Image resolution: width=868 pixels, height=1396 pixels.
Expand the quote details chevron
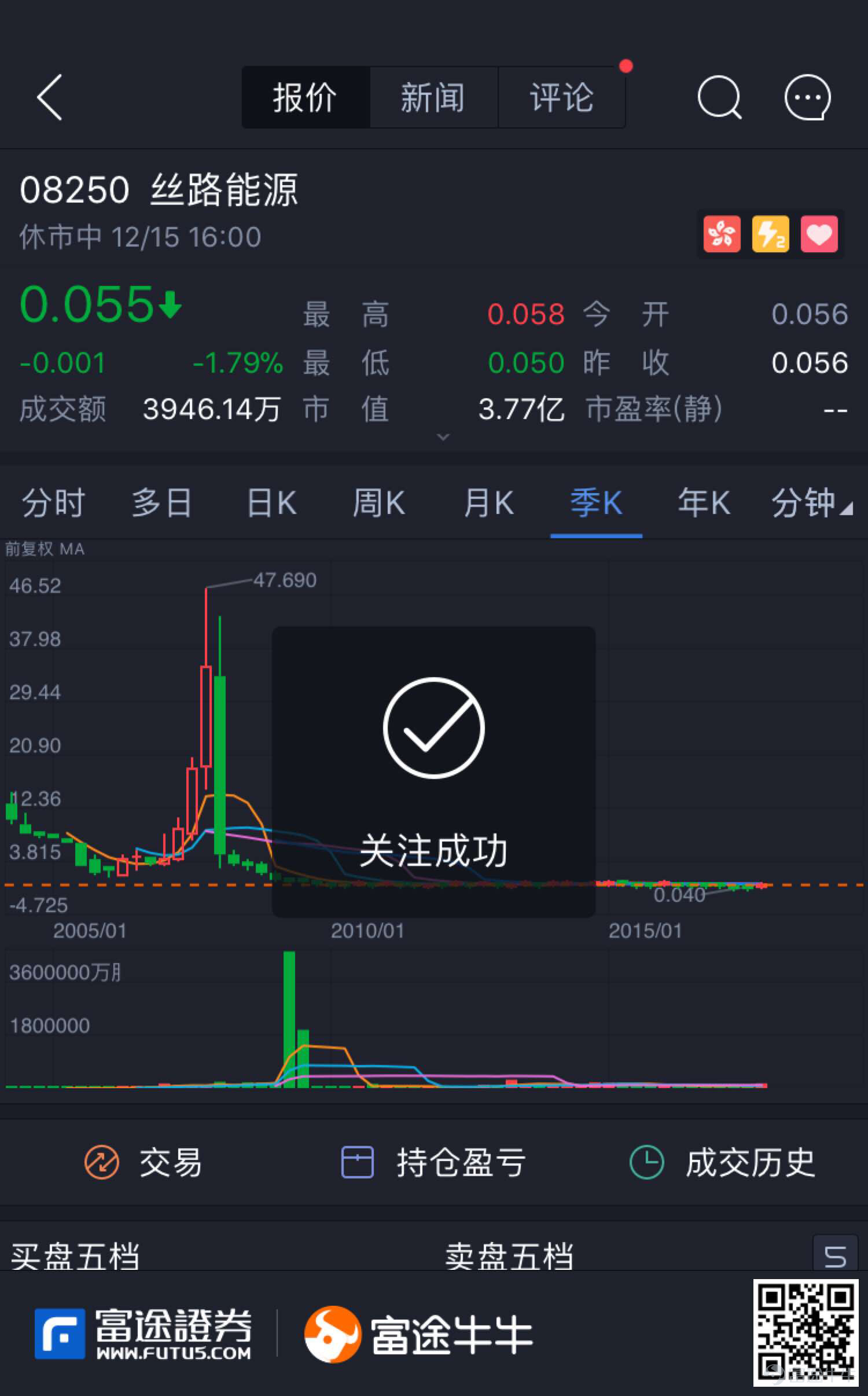click(x=443, y=437)
